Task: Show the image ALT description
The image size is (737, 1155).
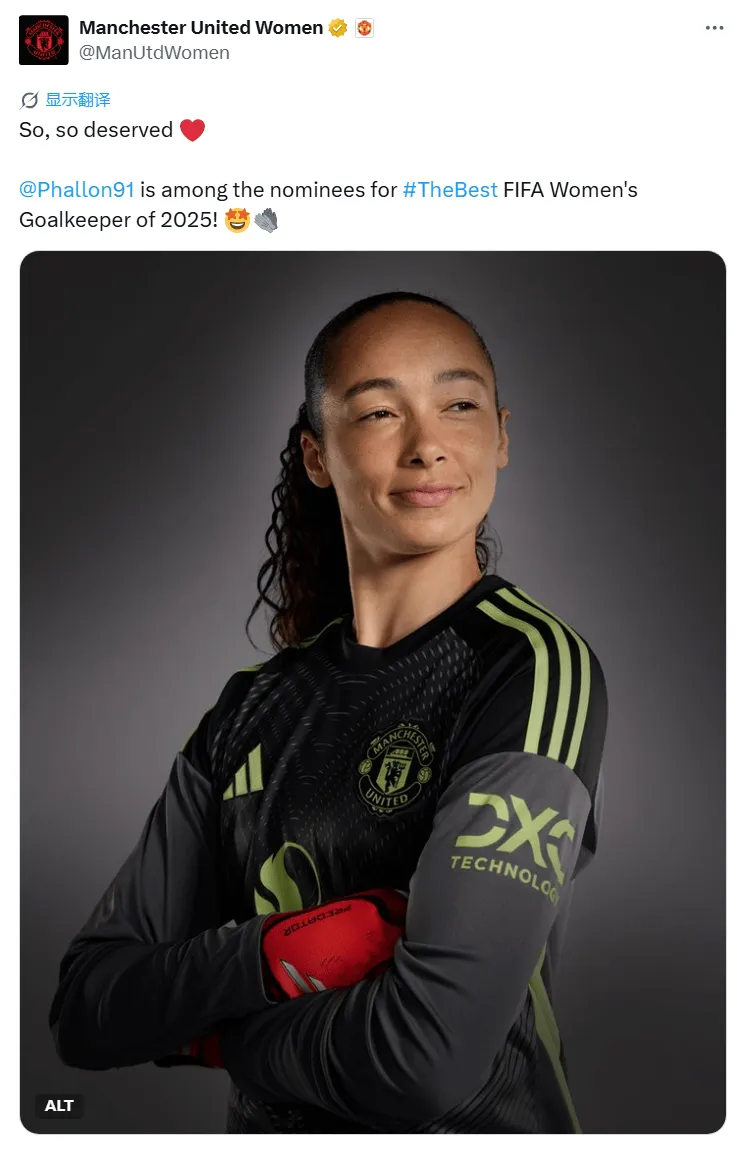Action: coord(59,1105)
